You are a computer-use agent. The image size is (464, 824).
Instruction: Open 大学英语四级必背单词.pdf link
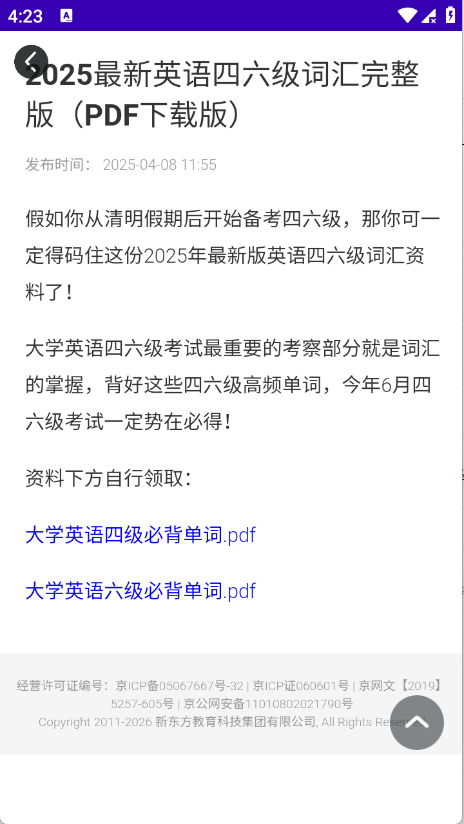(x=140, y=535)
